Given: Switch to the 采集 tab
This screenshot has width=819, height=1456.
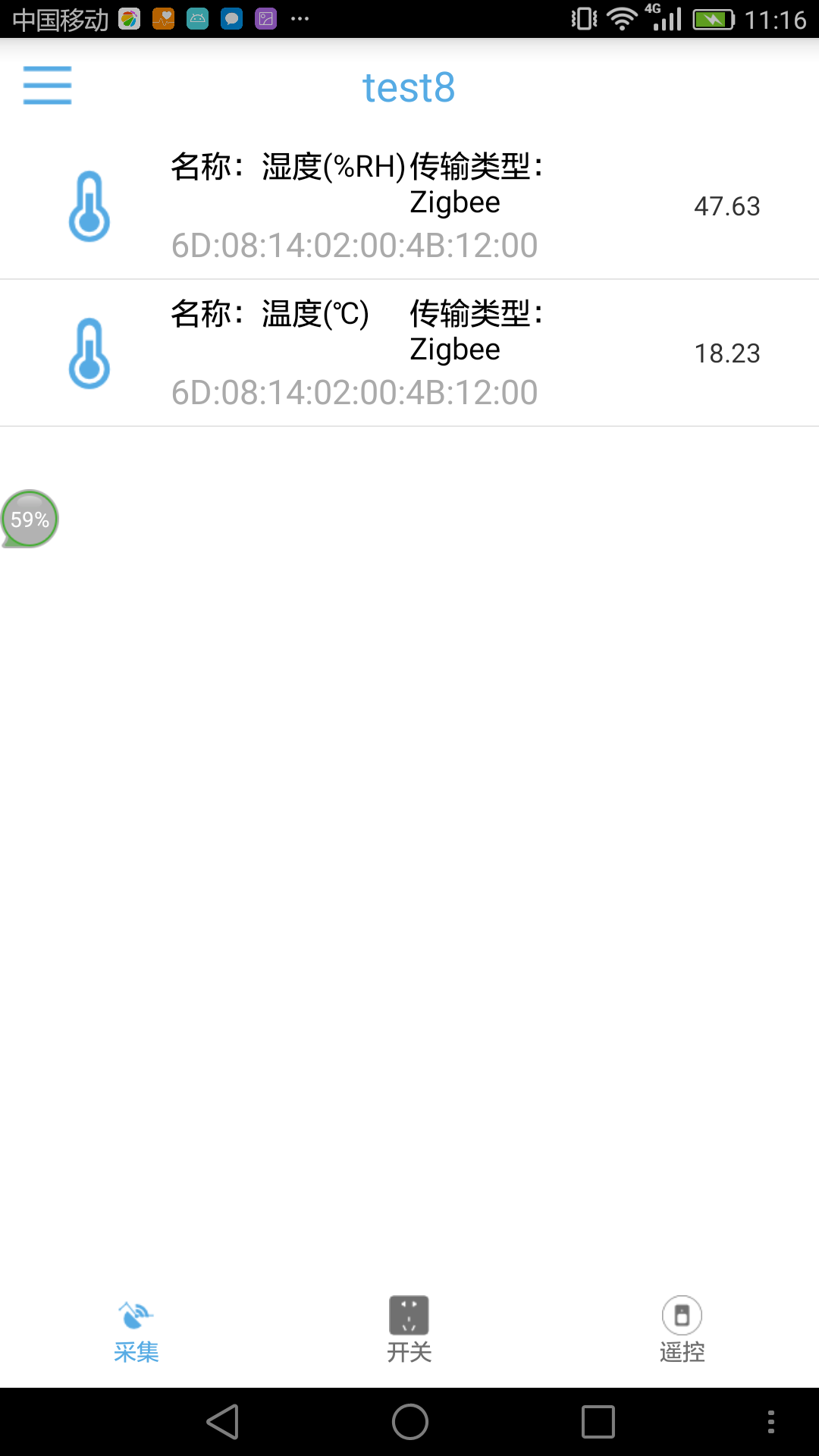Looking at the screenshot, I should 136,1331.
